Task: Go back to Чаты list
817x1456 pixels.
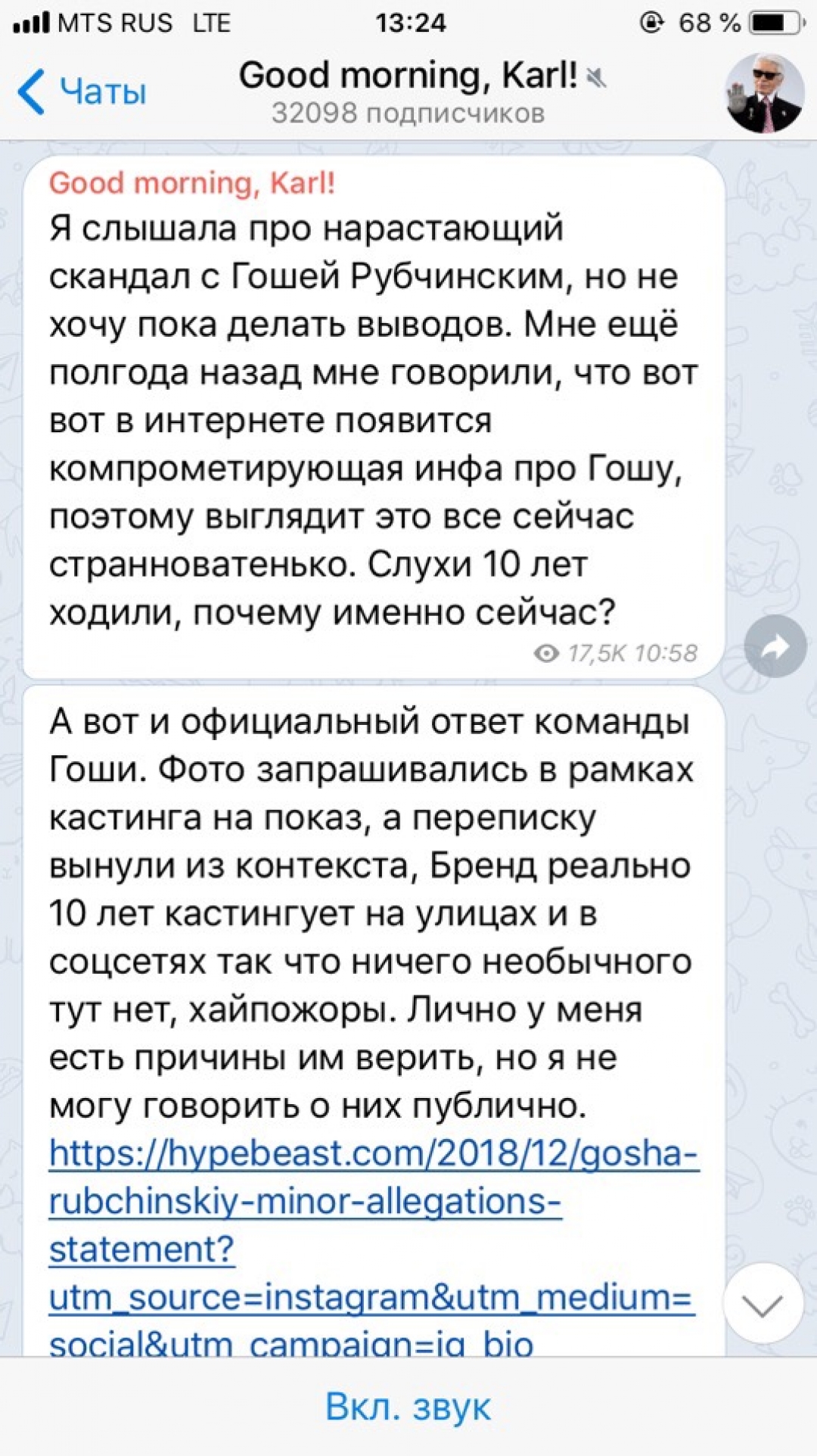Action: [82, 92]
